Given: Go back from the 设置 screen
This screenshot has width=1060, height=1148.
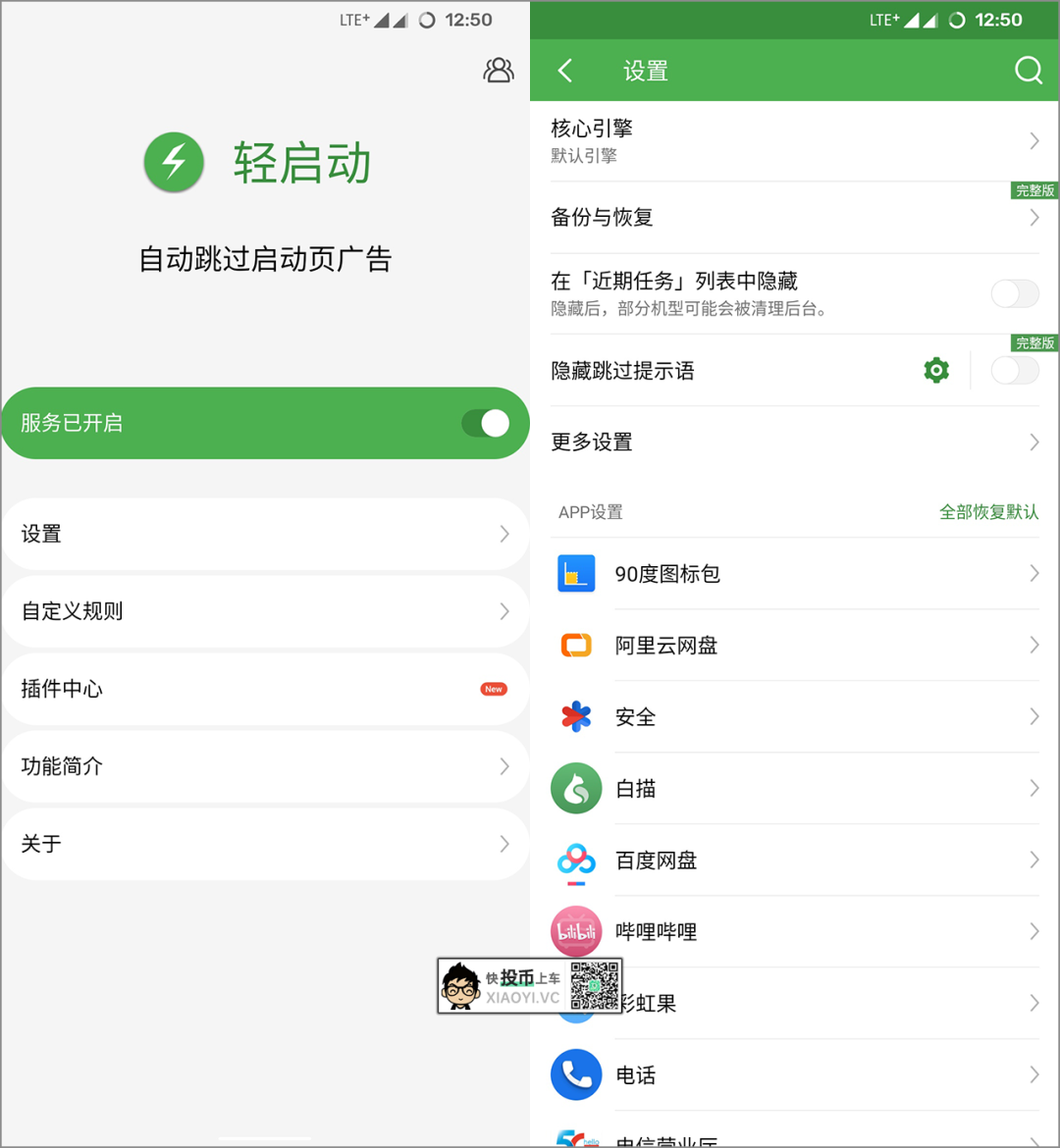Looking at the screenshot, I should [565, 71].
